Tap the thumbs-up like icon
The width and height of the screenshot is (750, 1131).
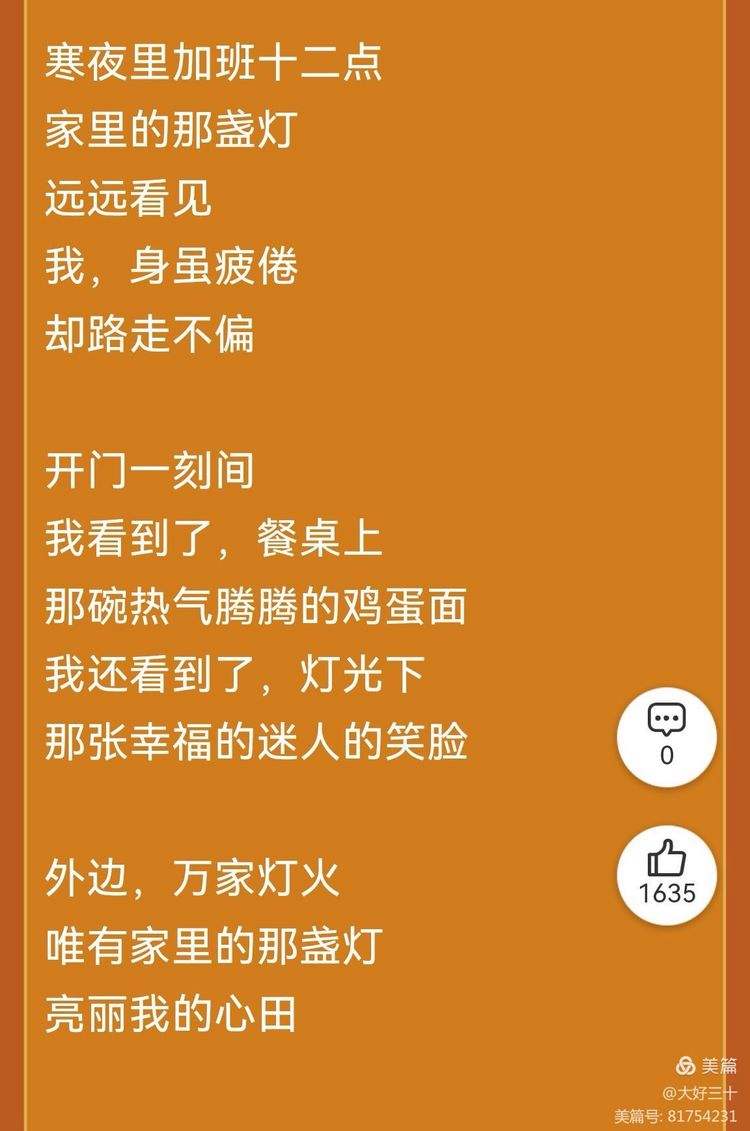coord(666,858)
